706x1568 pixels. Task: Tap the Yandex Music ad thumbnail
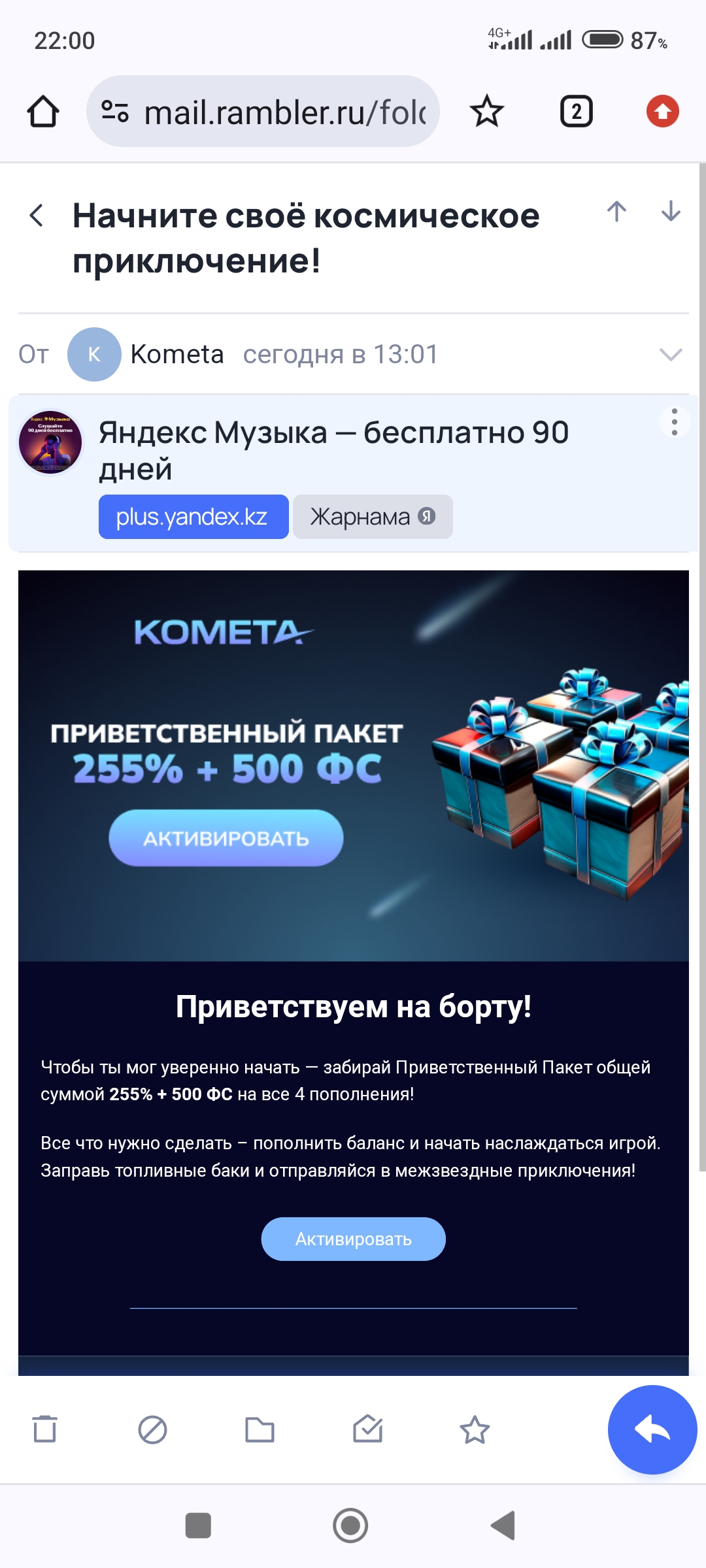(x=49, y=442)
